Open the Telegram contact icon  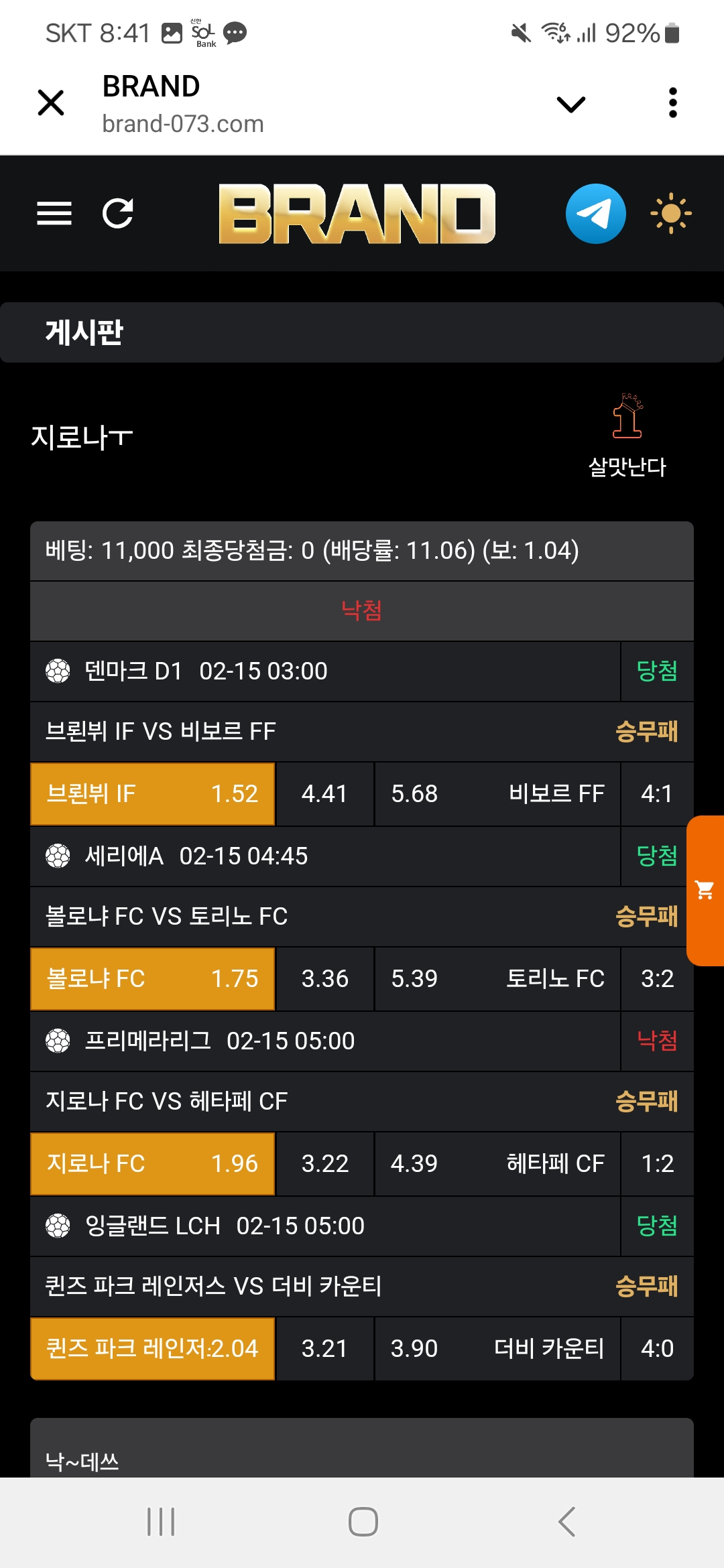[x=595, y=214]
